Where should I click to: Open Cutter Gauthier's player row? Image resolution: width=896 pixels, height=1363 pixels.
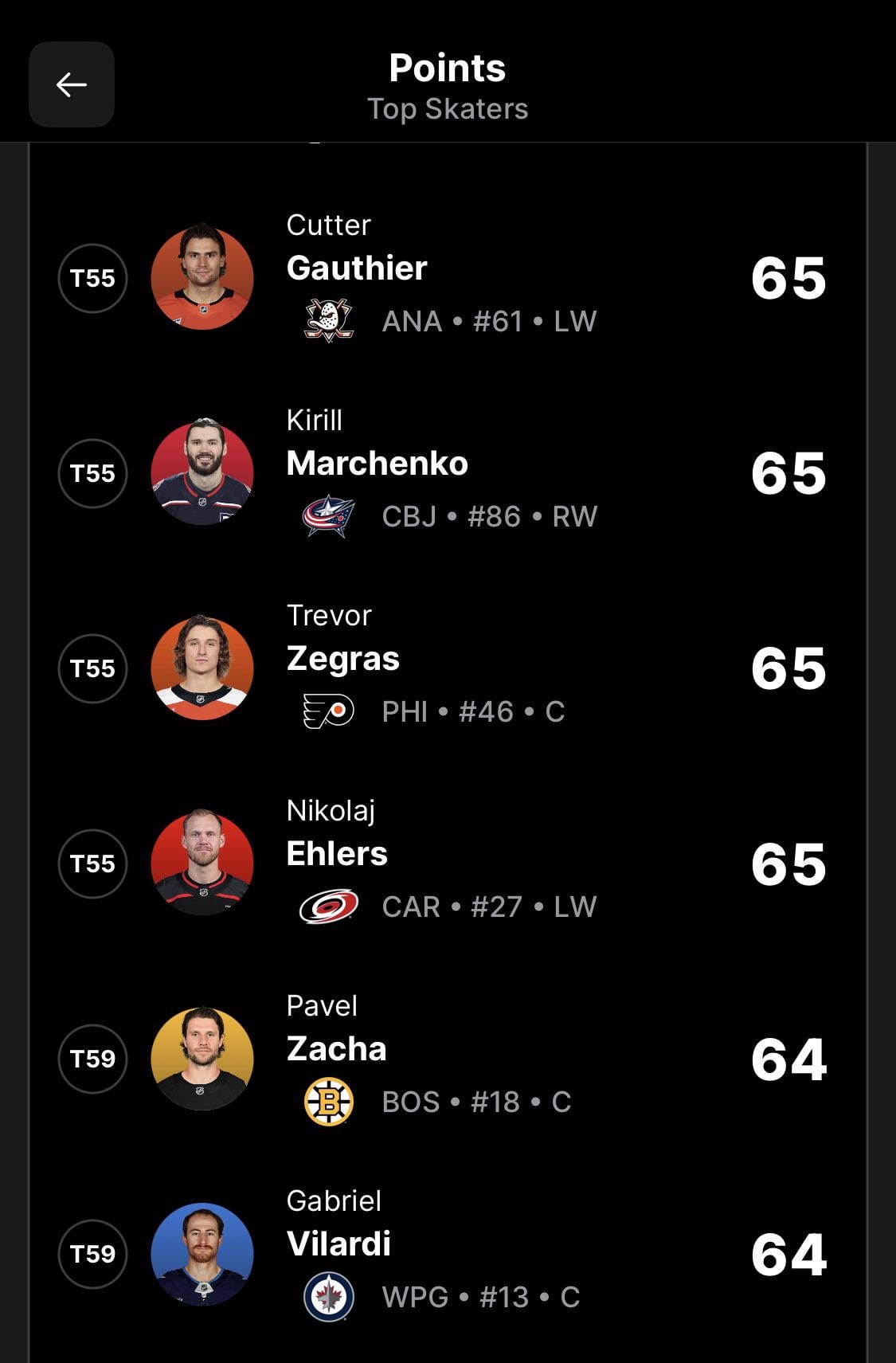coord(446,277)
